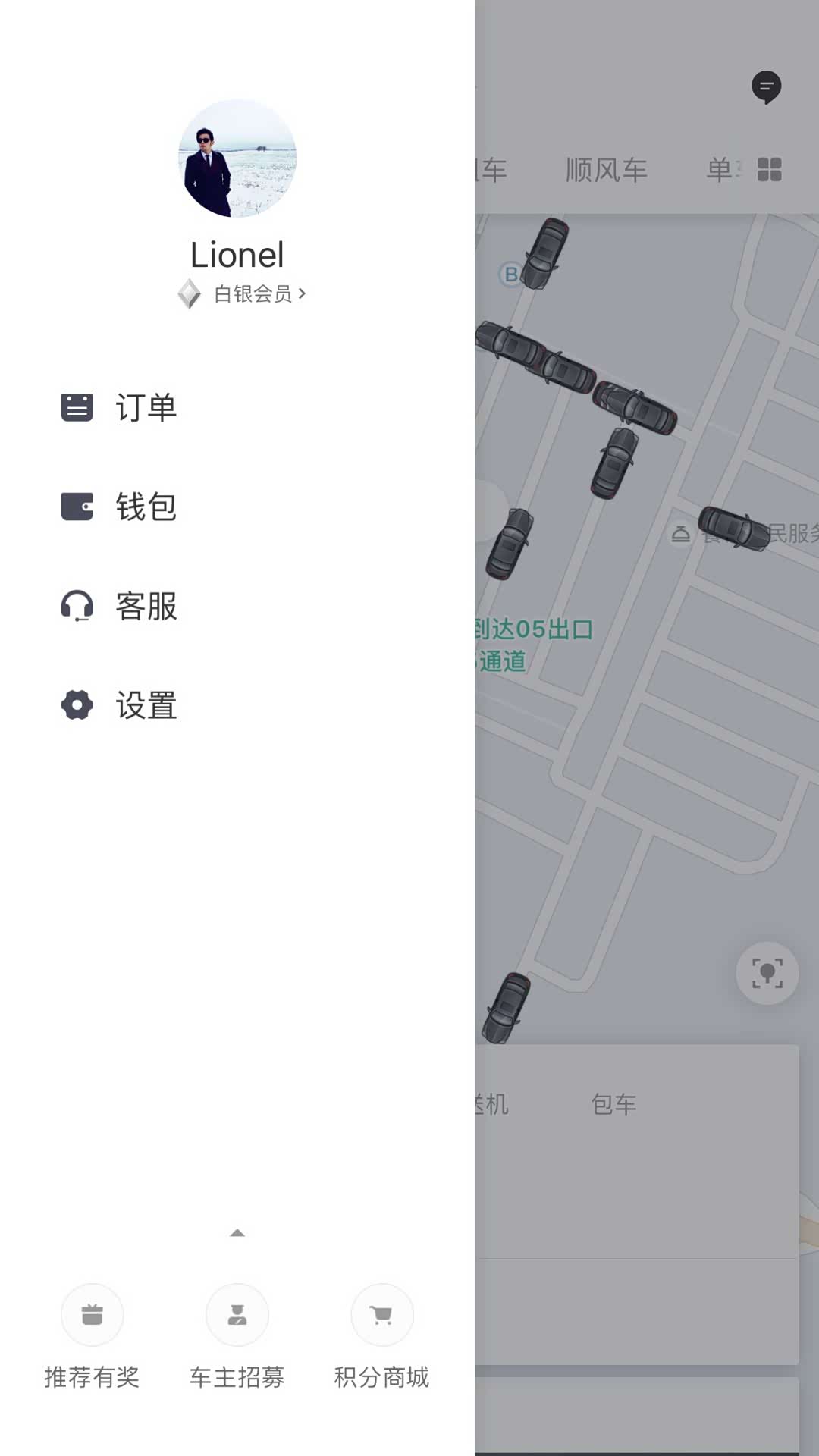Select the 包车 charter option
Image resolution: width=819 pixels, height=1456 pixels.
[613, 1104]
